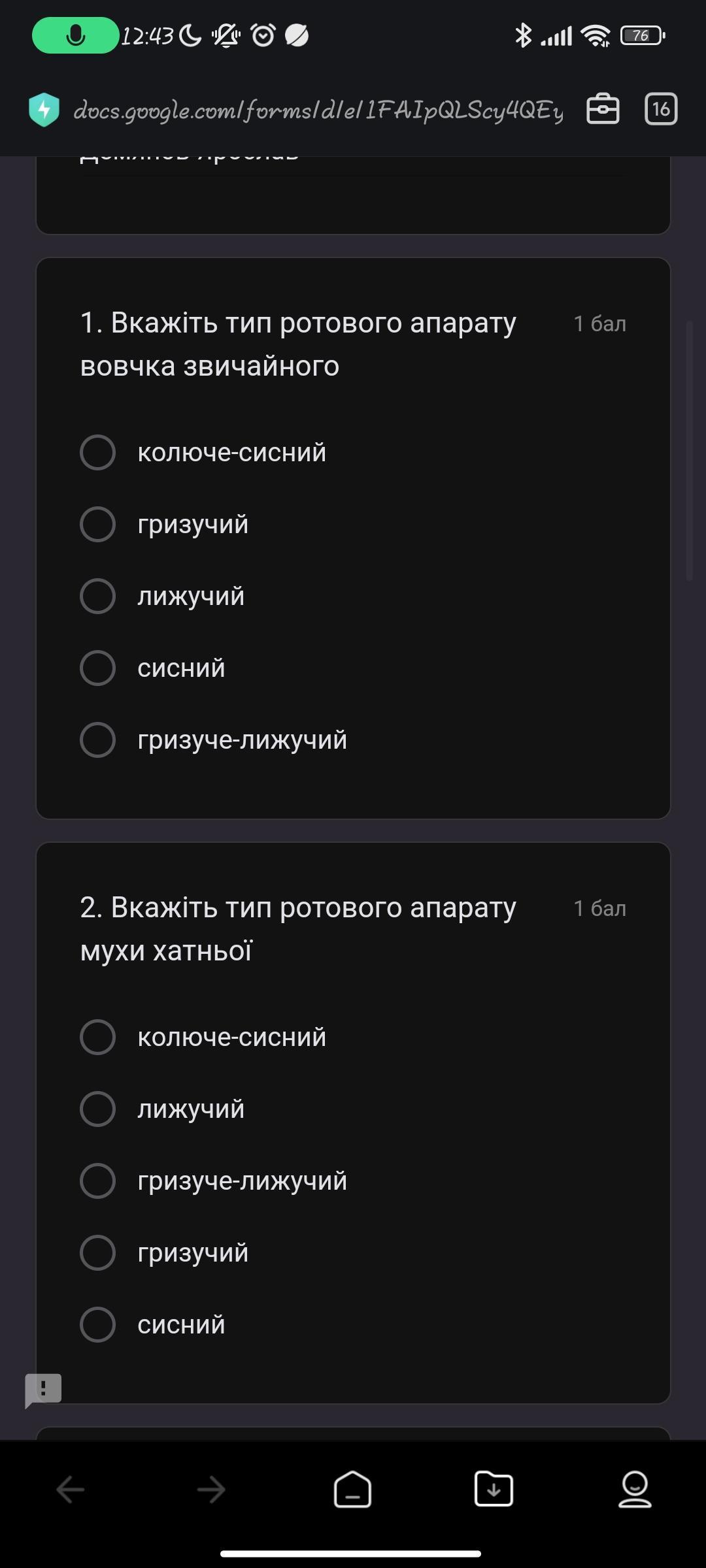706x1568 pixels.
Task: Open the browser tab switcher showing 16
Action: [660, 109]
